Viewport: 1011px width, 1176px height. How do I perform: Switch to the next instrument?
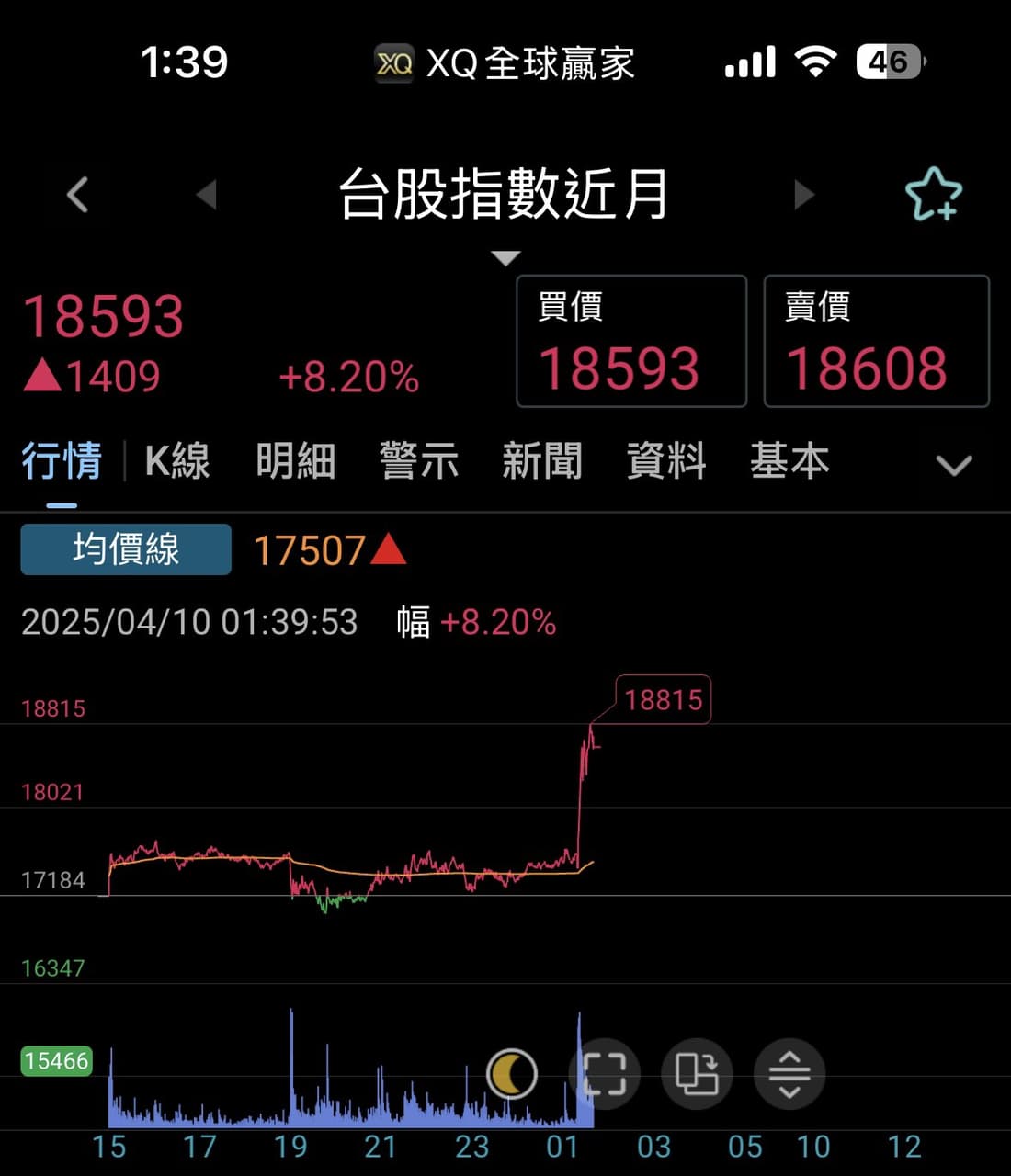[804, 195]
